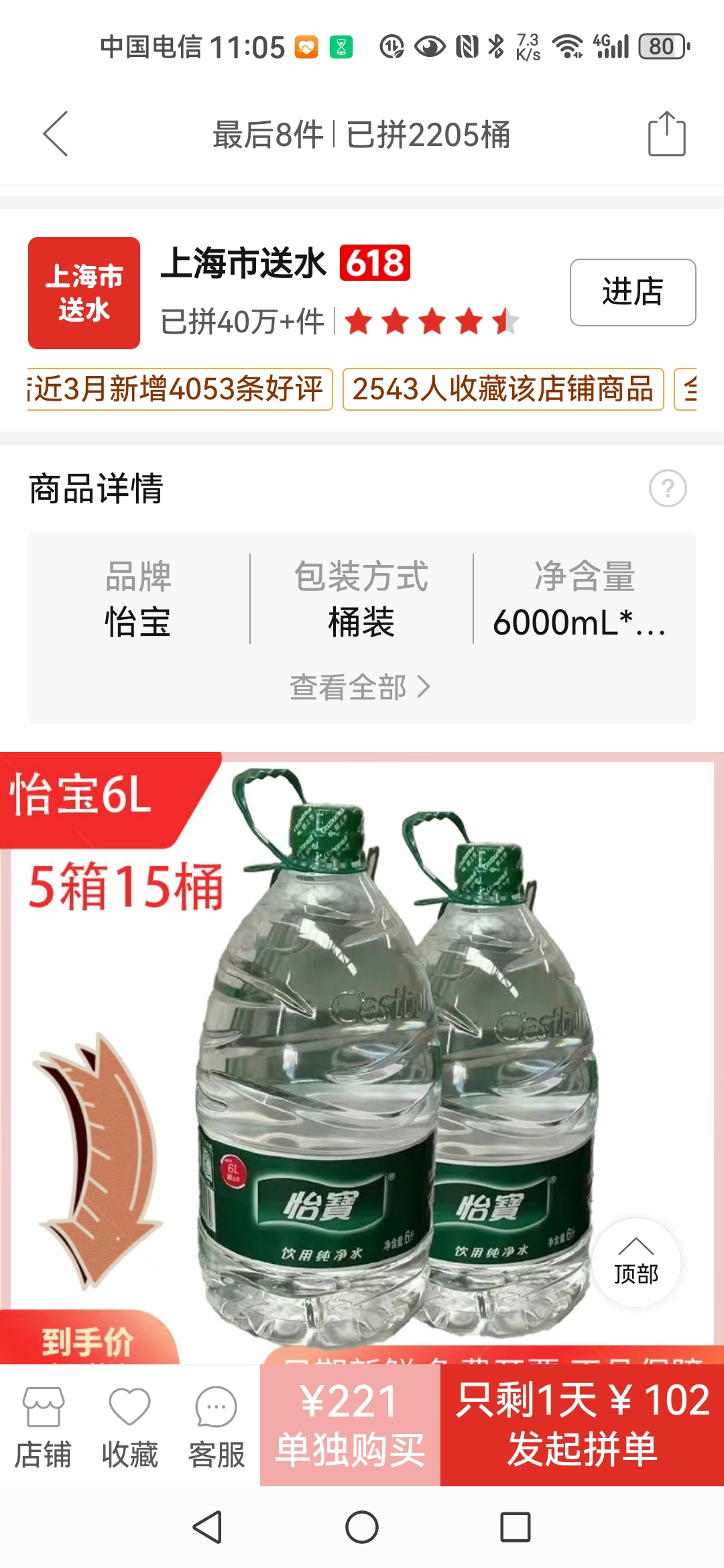Contact 客服 customer service
The image size is (724, 1568).
[216, 1427]
